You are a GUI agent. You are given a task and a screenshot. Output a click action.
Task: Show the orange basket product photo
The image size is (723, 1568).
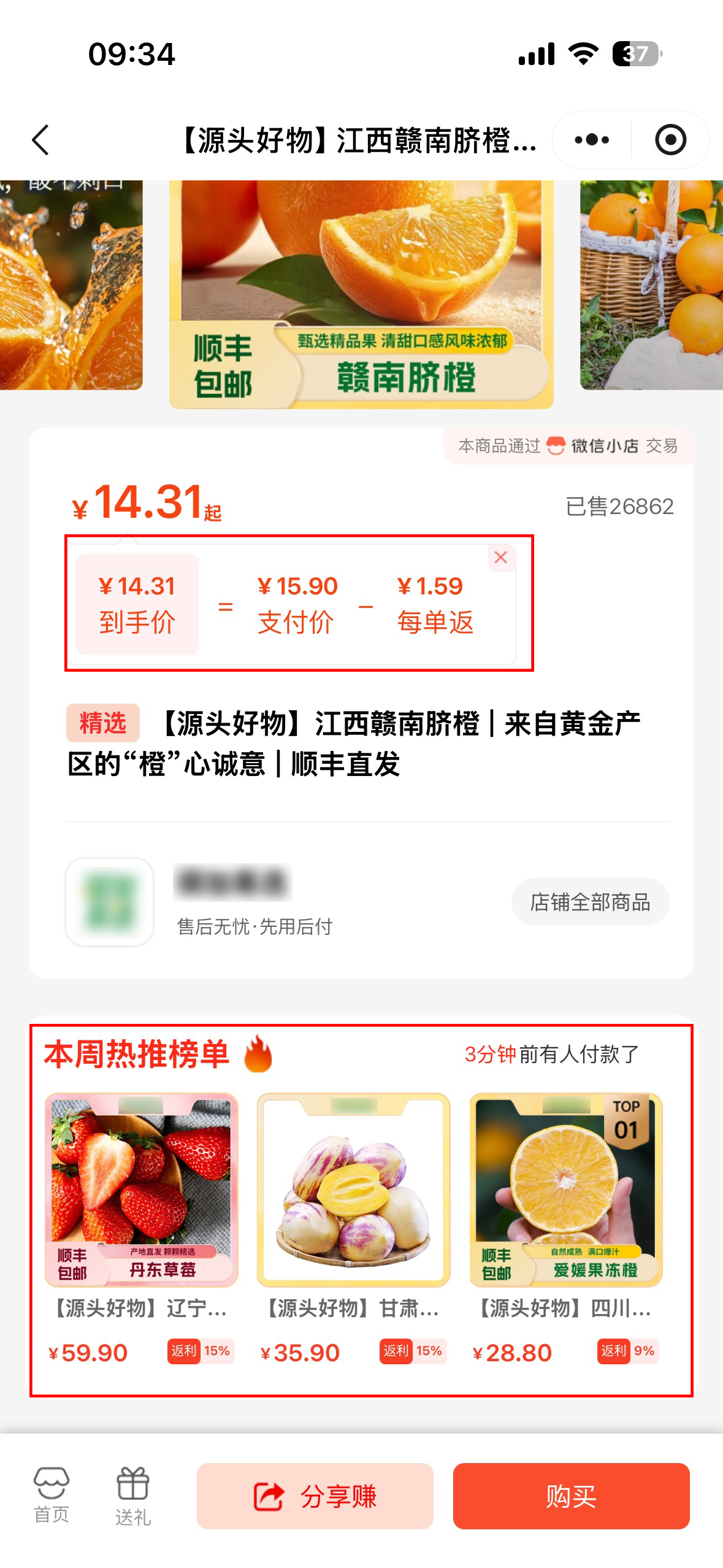pos(651,285)
